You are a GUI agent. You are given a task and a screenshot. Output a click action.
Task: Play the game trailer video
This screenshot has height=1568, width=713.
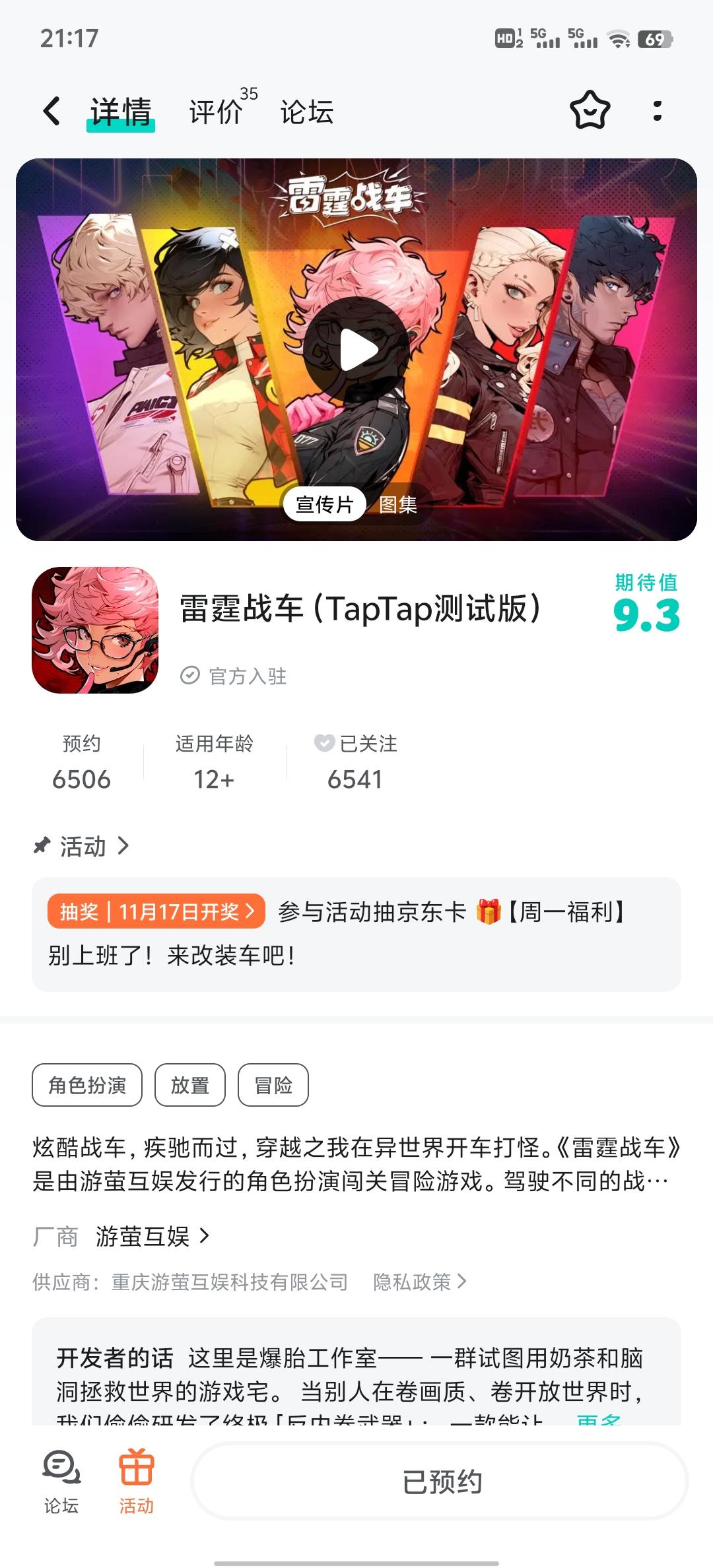point(356,350)
